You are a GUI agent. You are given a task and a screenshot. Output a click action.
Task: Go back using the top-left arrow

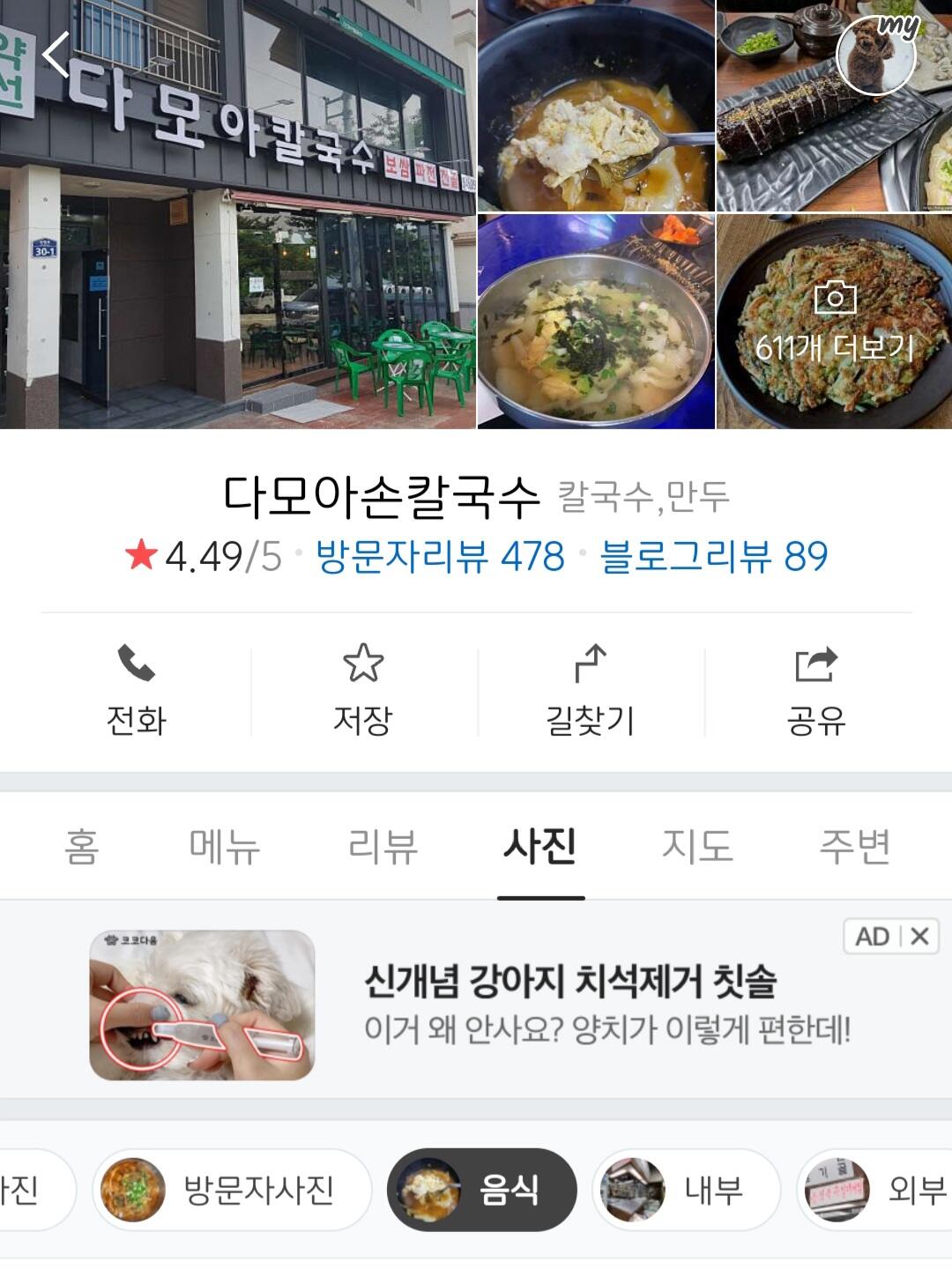pyautogui.click(x=55, y=55)
